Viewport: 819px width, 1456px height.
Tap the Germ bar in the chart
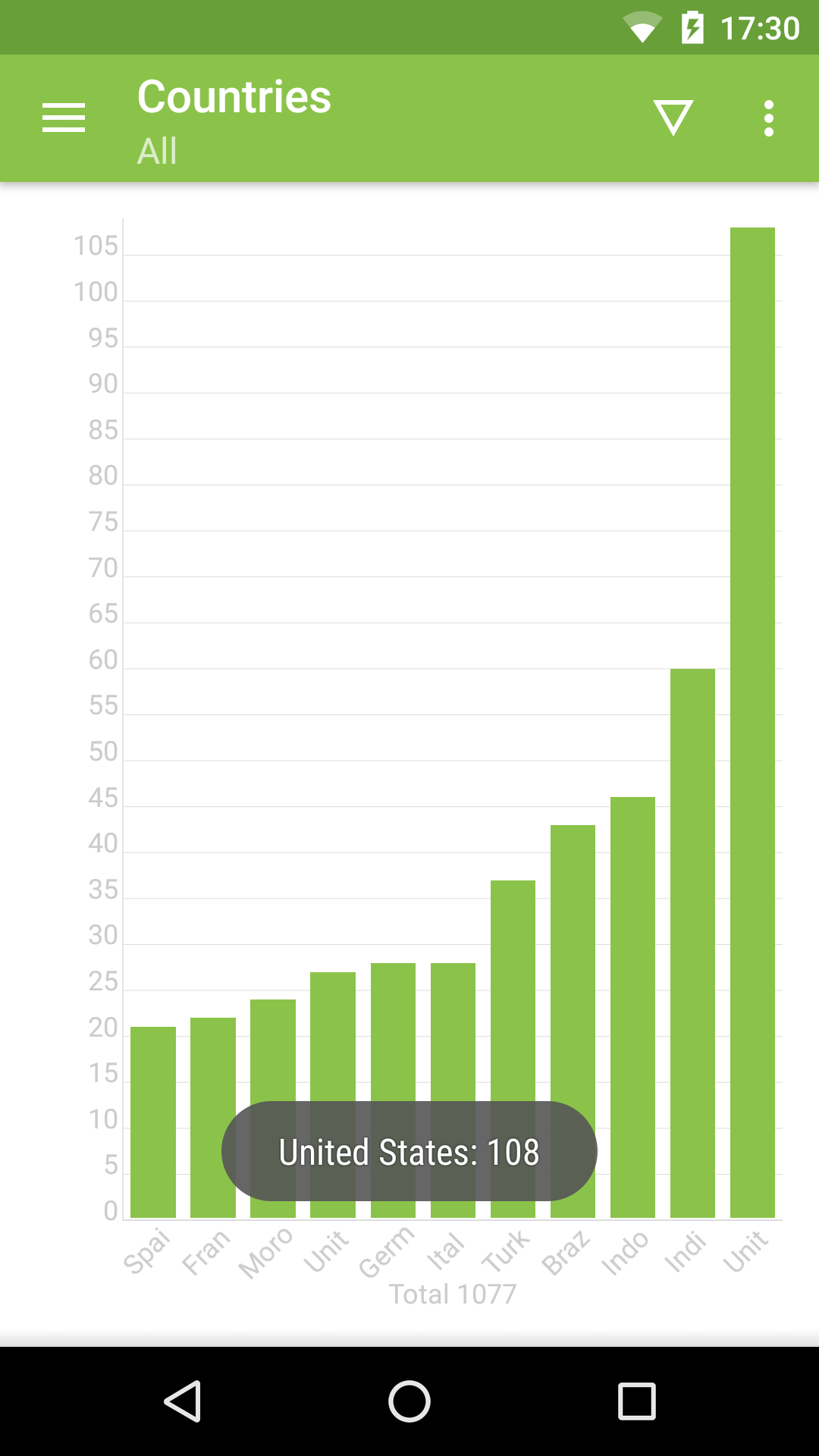point(393,1031)
